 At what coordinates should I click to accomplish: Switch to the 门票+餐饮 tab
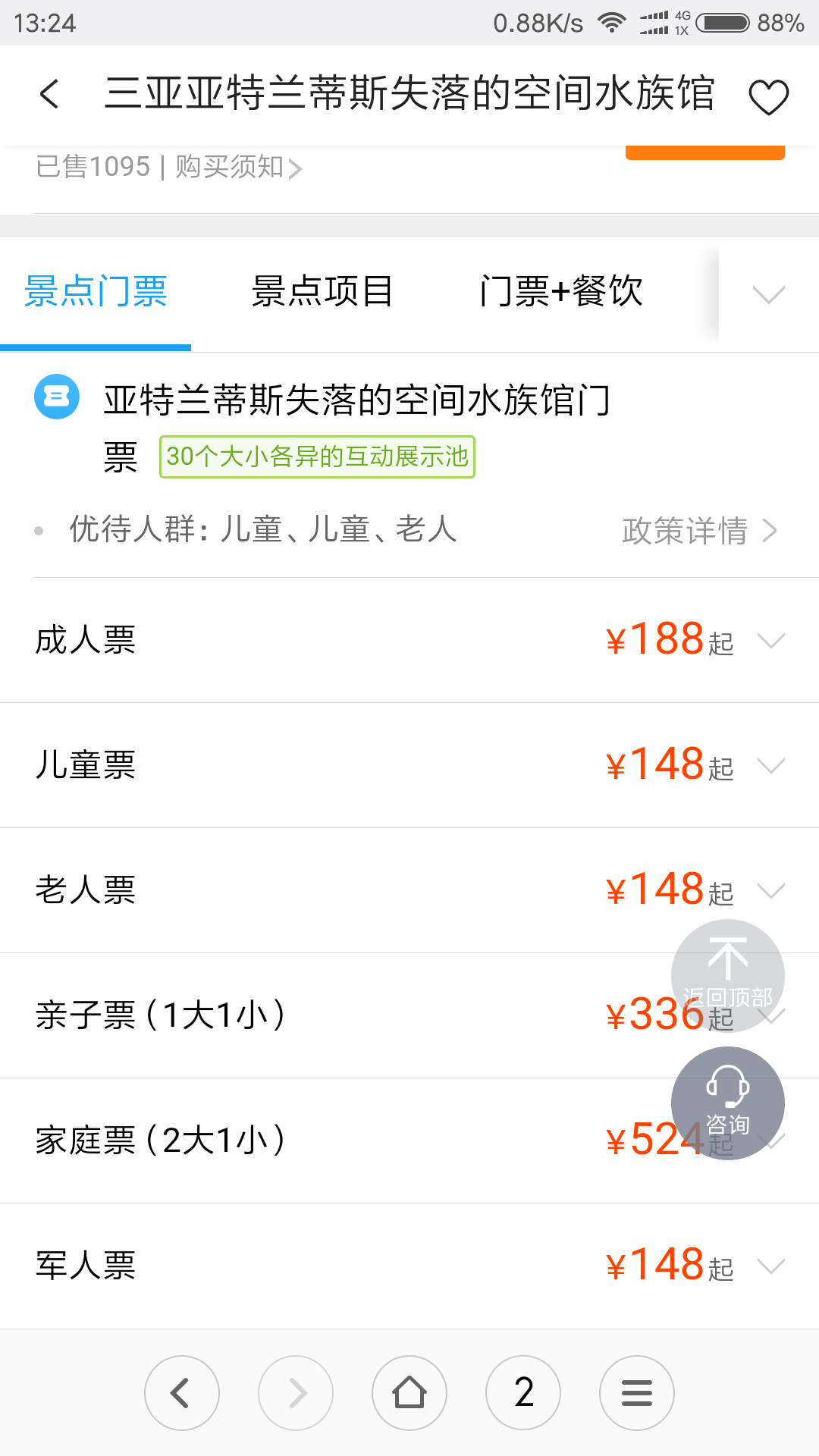(561, 292)
